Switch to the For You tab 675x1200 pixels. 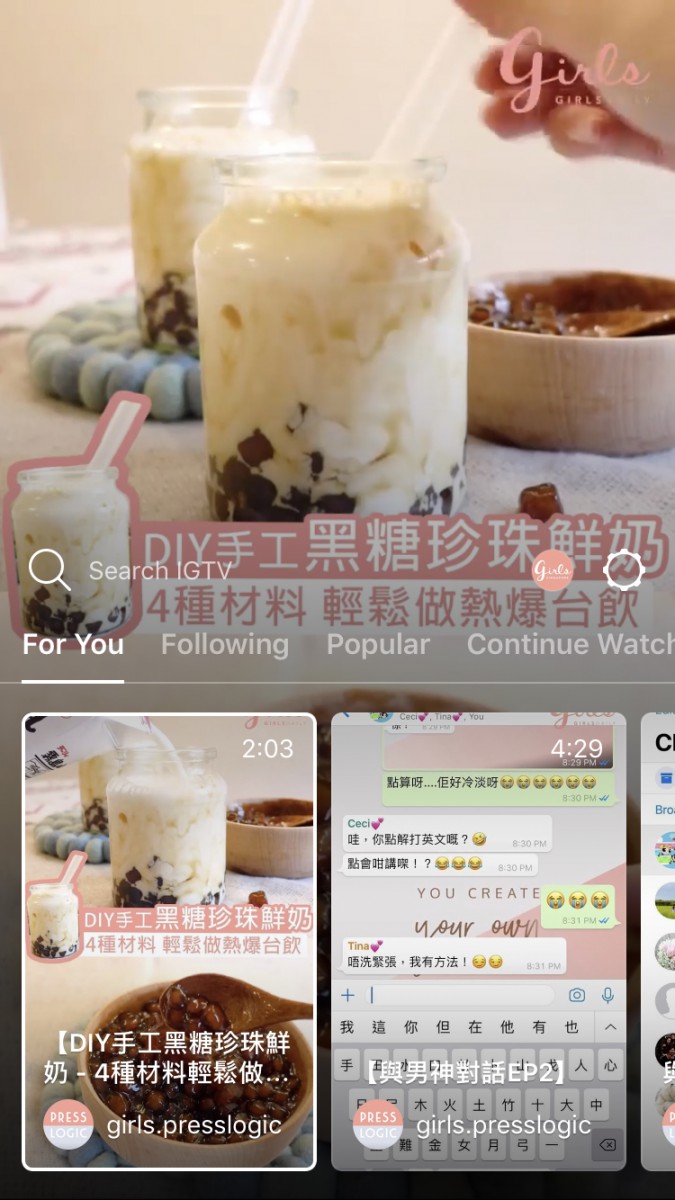73,645
